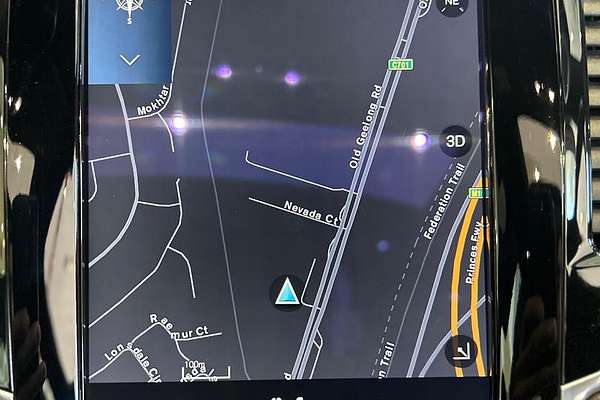The height and width of the screenshot is (400, 600).
Task: Switch the map to 3D view
Action: tap(455, 141)
